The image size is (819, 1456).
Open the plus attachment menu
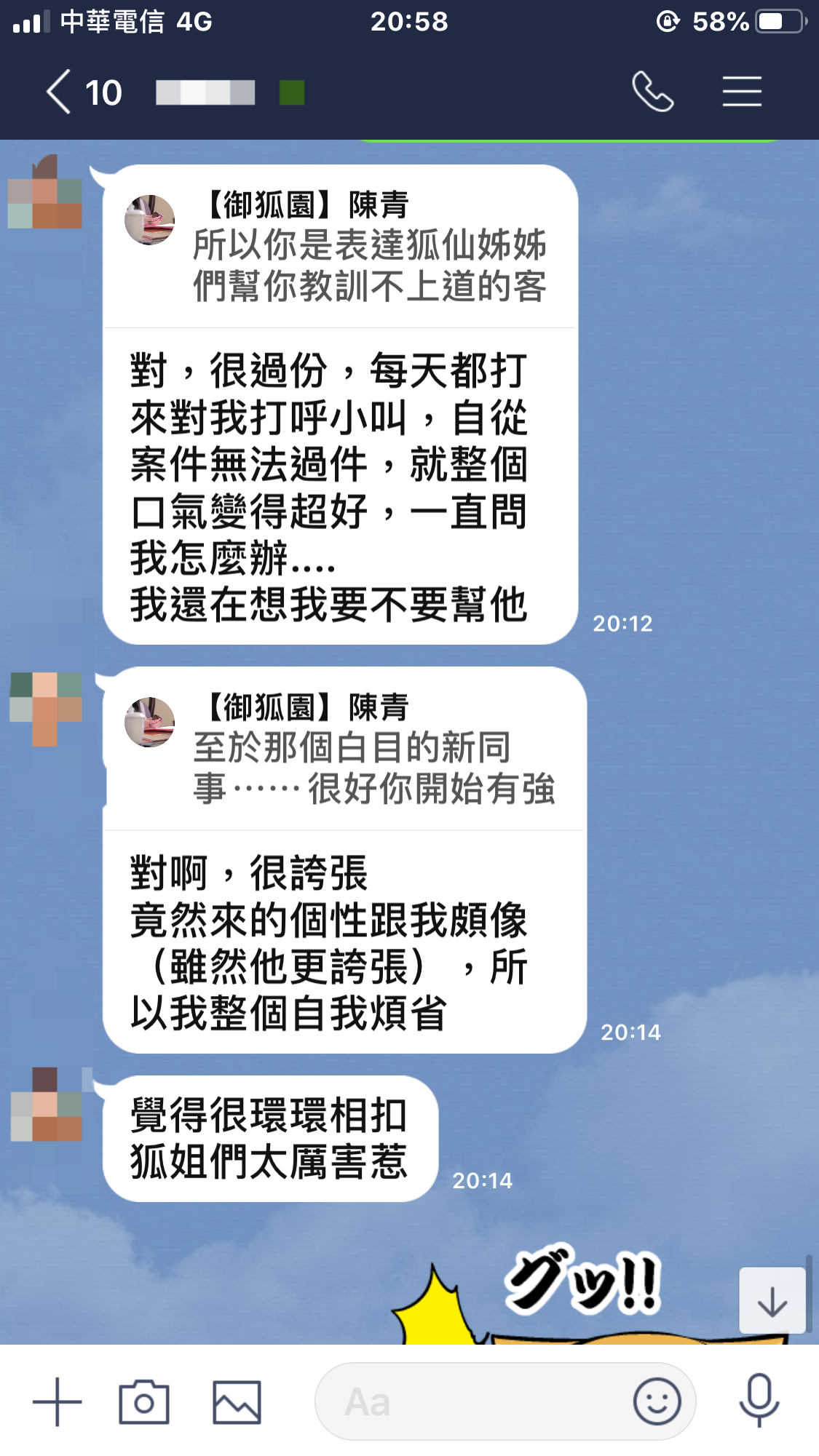[x=58, y=1401]
